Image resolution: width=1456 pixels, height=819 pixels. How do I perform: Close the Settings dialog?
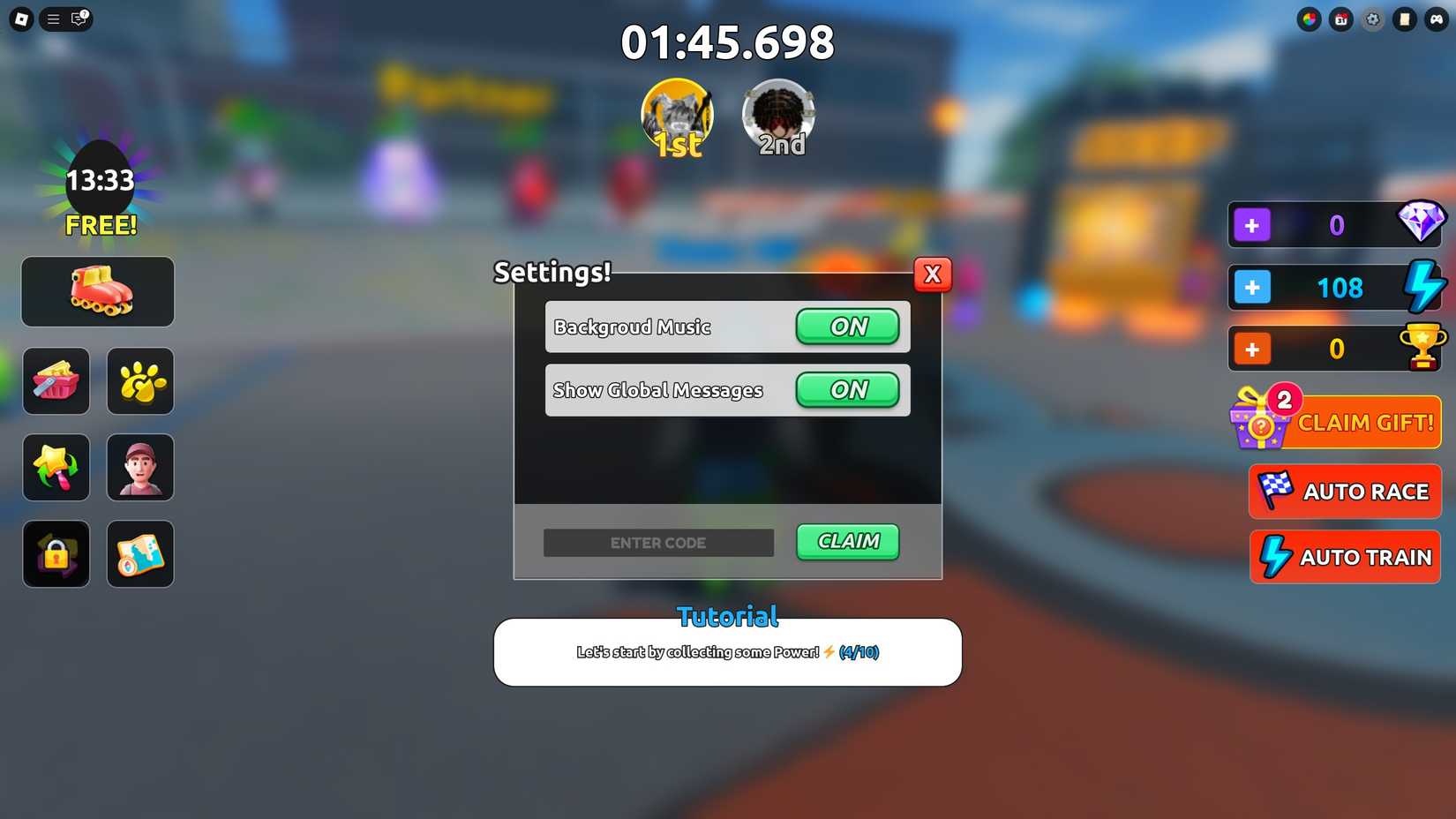(932, 274)
